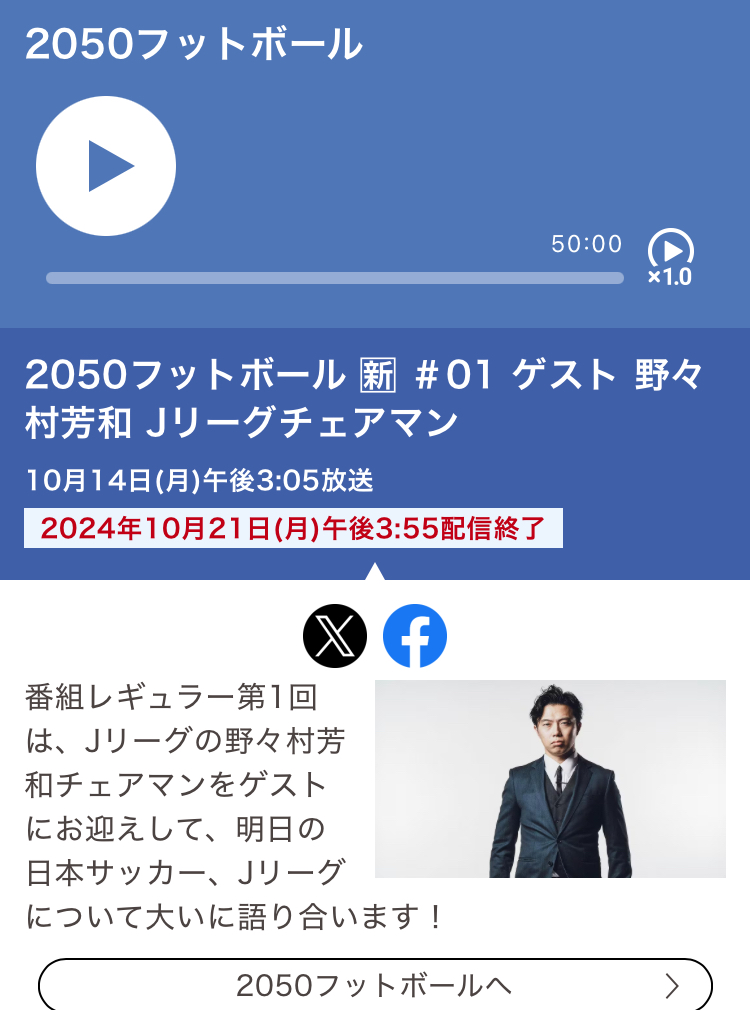Screen dimensions: 750x1010
Task: Tap the audio progress bar
Action: (335, 278)
